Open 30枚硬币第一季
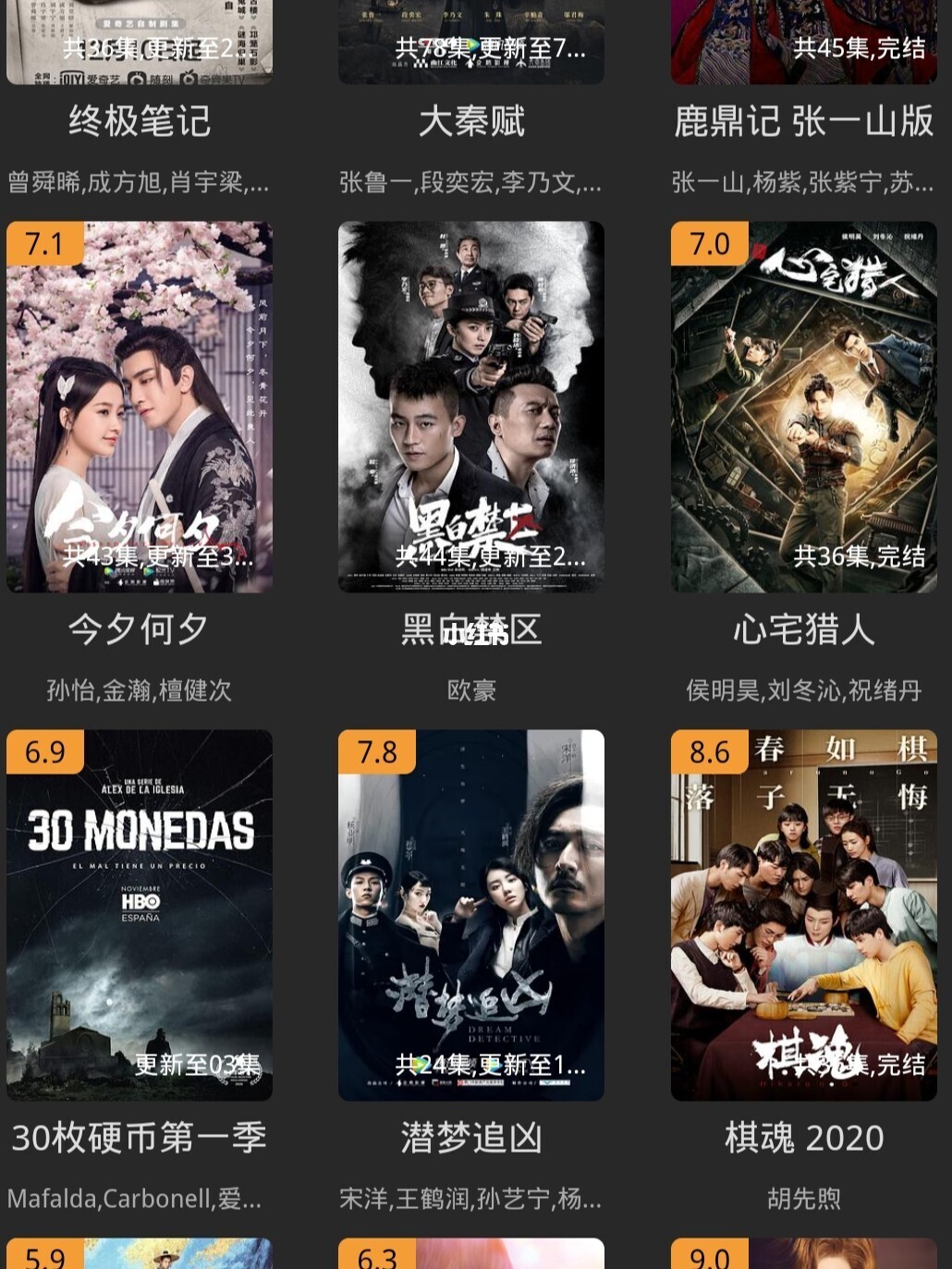952x1269 pixels. pos(140,915)
